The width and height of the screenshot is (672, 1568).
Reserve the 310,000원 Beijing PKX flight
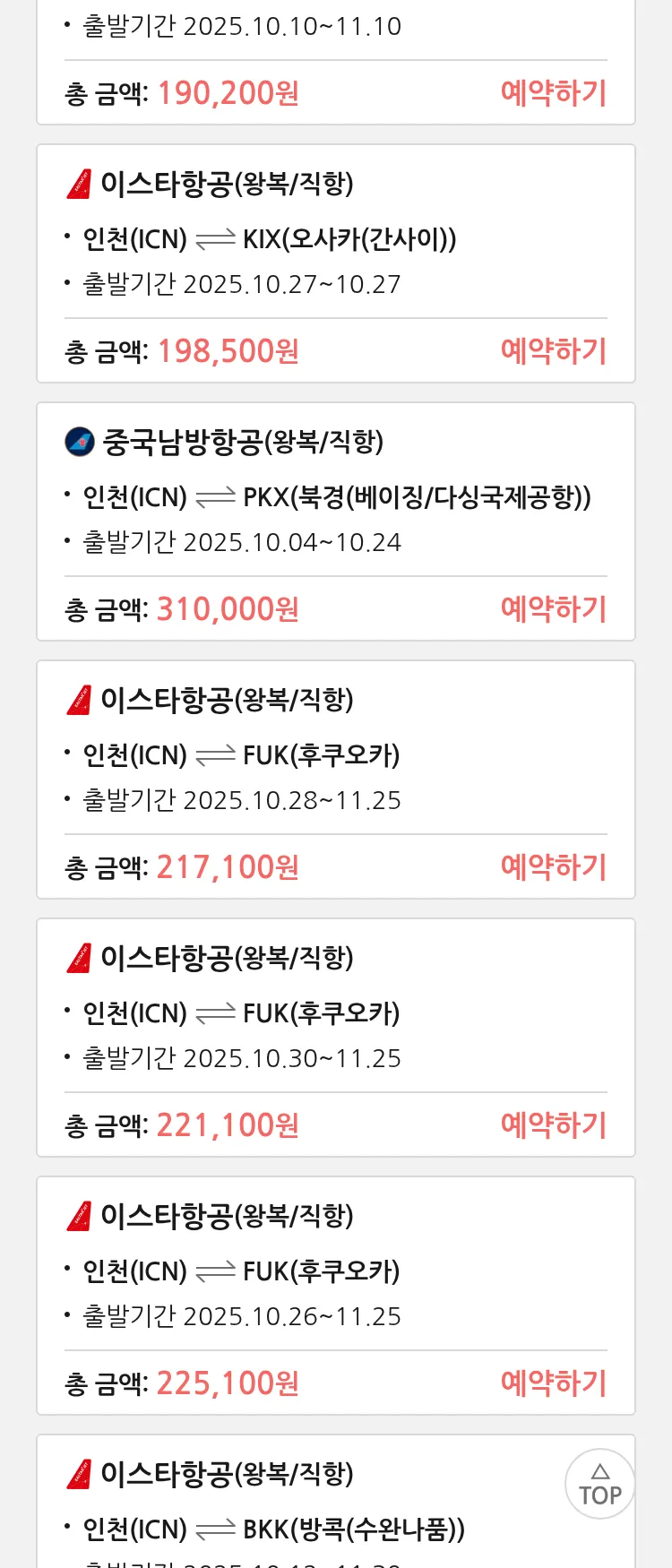(553, 609)
